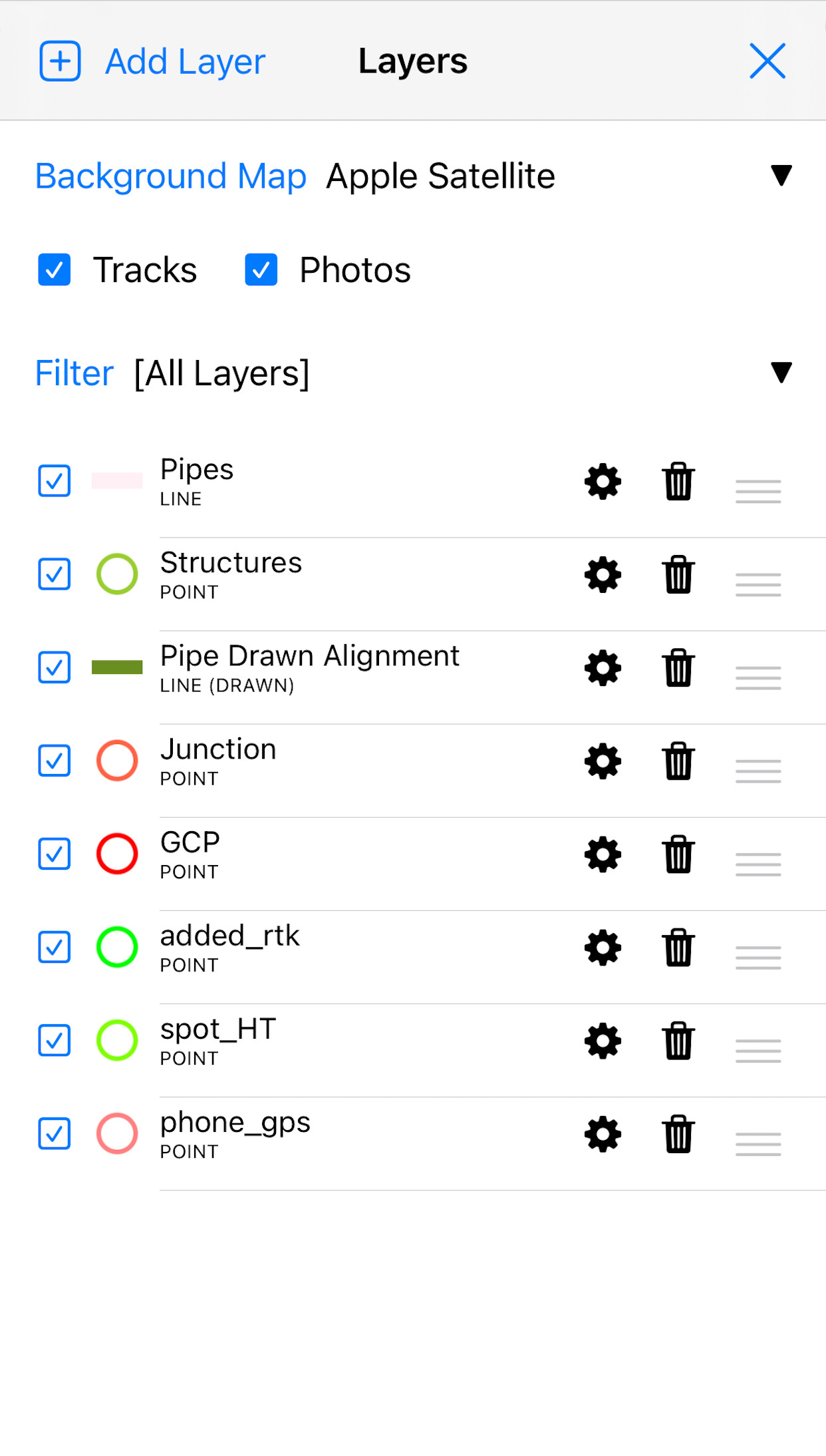The height and width of the screenshot is (1456, 826).
Task: Delete the GCP layer
Action: click(678, 854)
